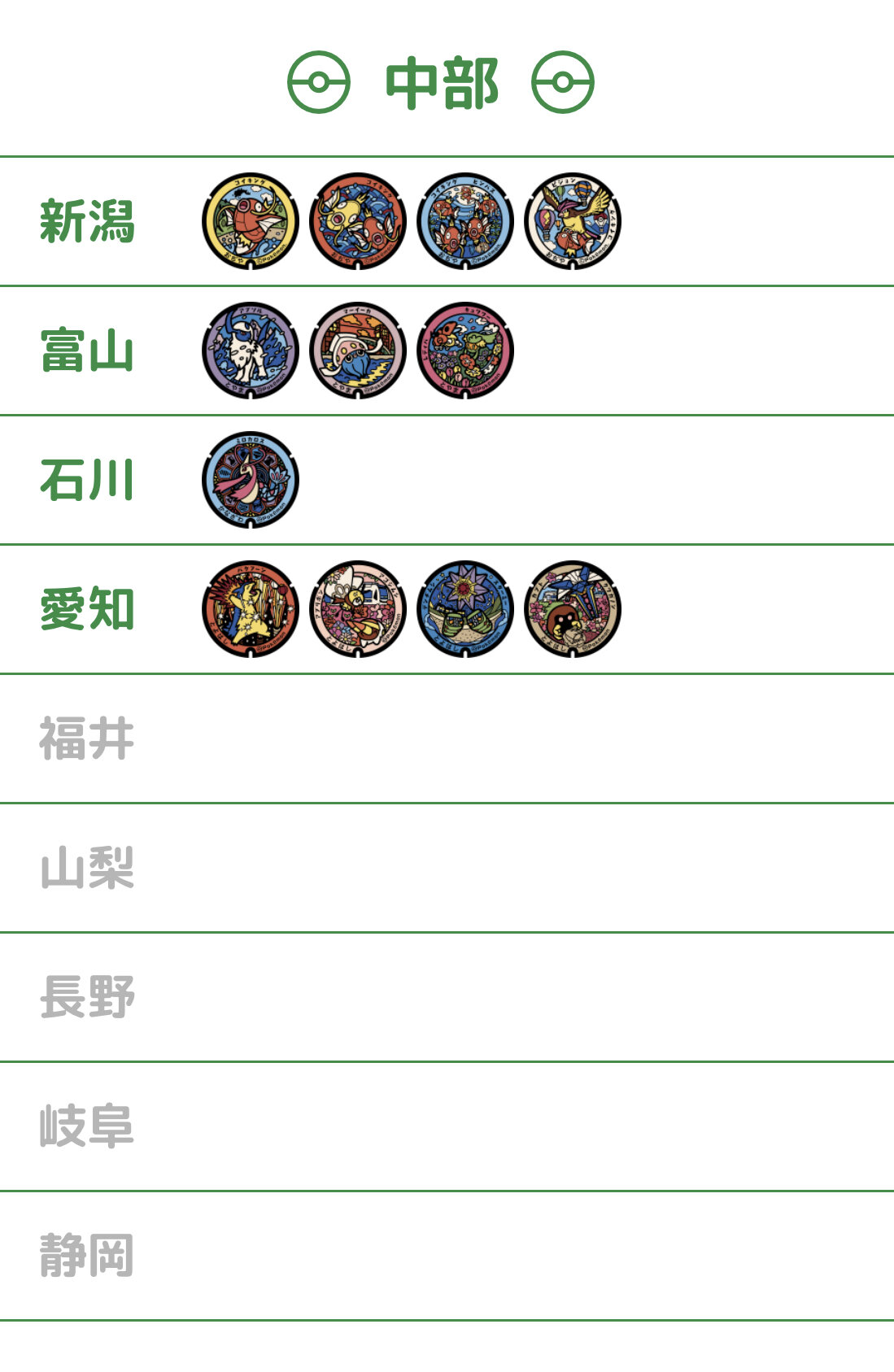This screenshot has height=1372, width=894.
Task: Go to the 富山 prefecture page
Action: click(x=87, y=351)
